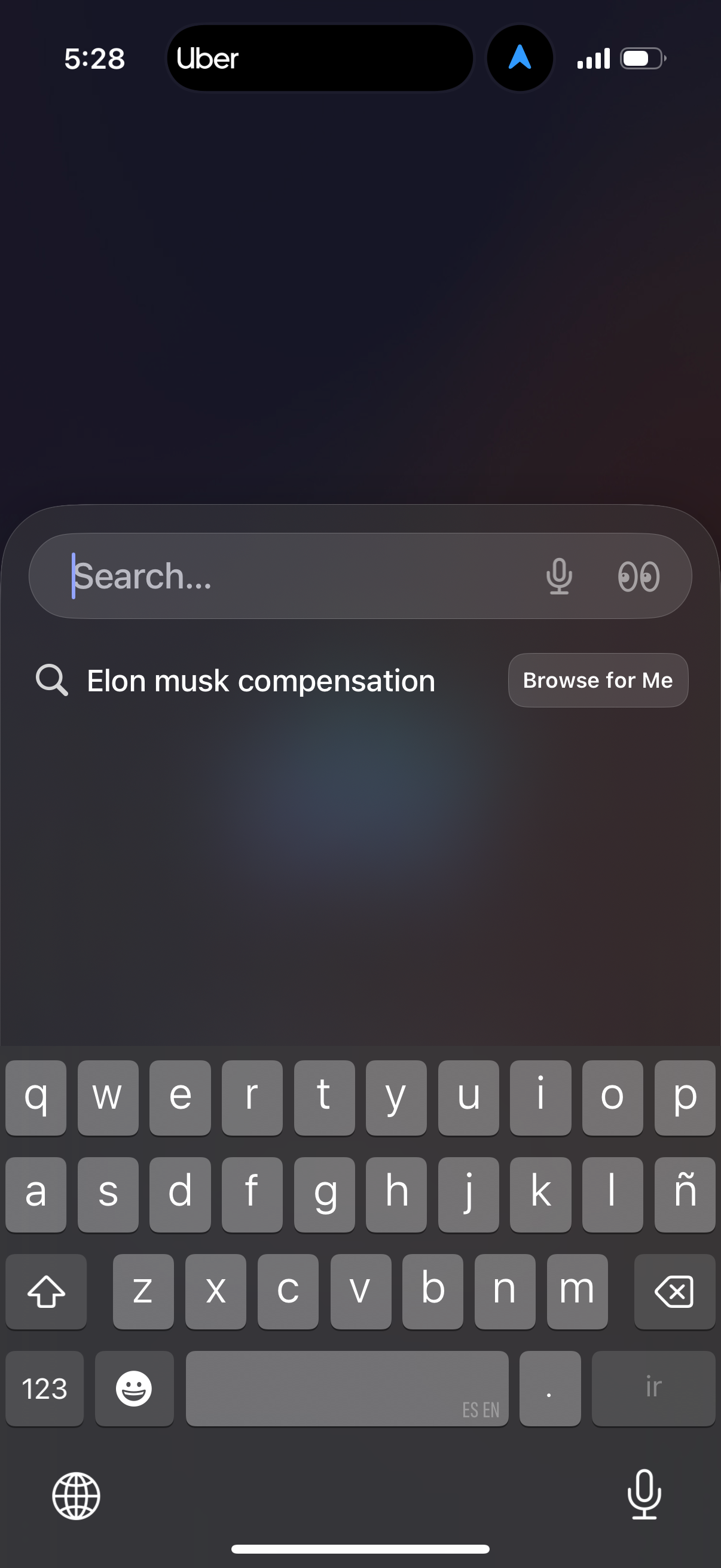Viewport: 721px width, 1568px height.
Task: Tap 'Browse for Me' button
Action: 597,680
